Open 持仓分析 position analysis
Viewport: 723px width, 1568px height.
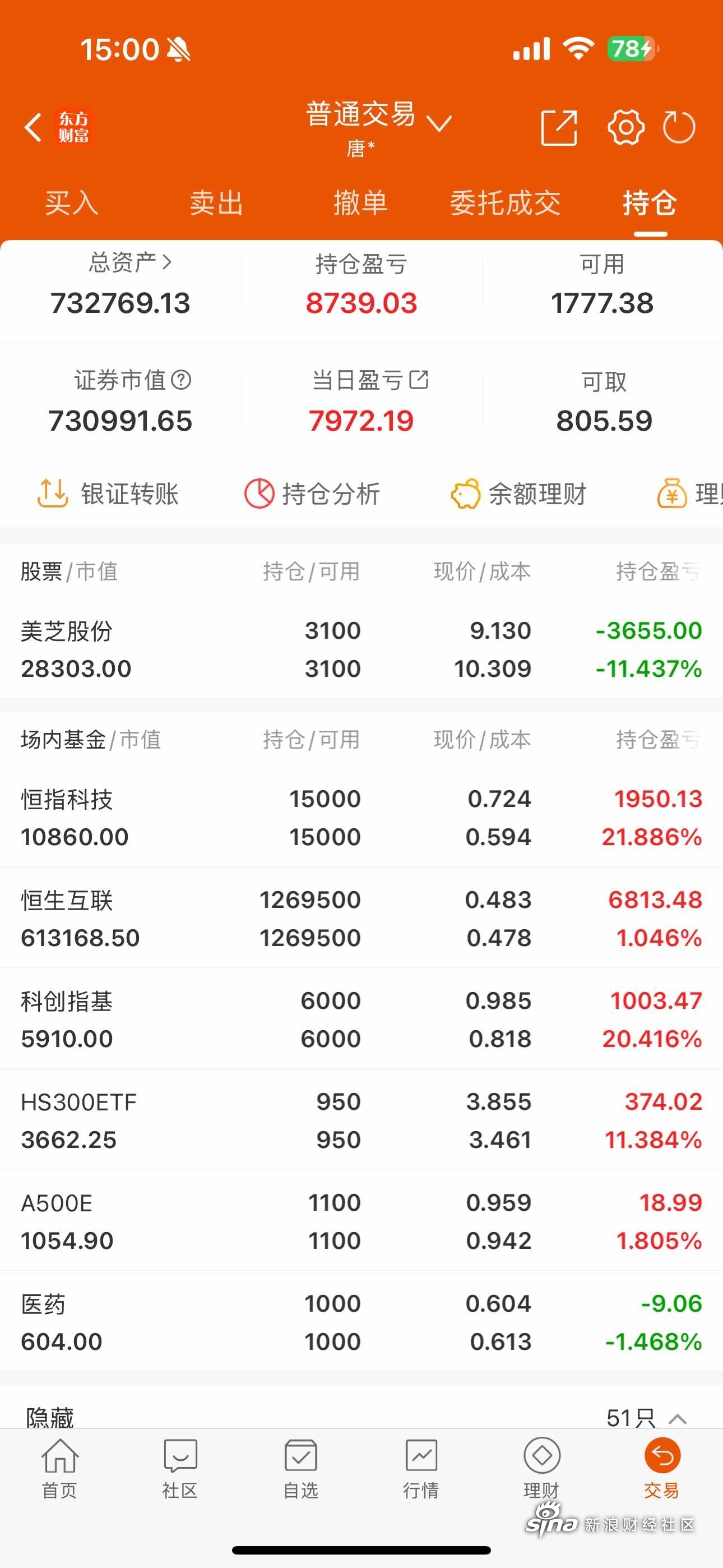(x=317, y=494)
